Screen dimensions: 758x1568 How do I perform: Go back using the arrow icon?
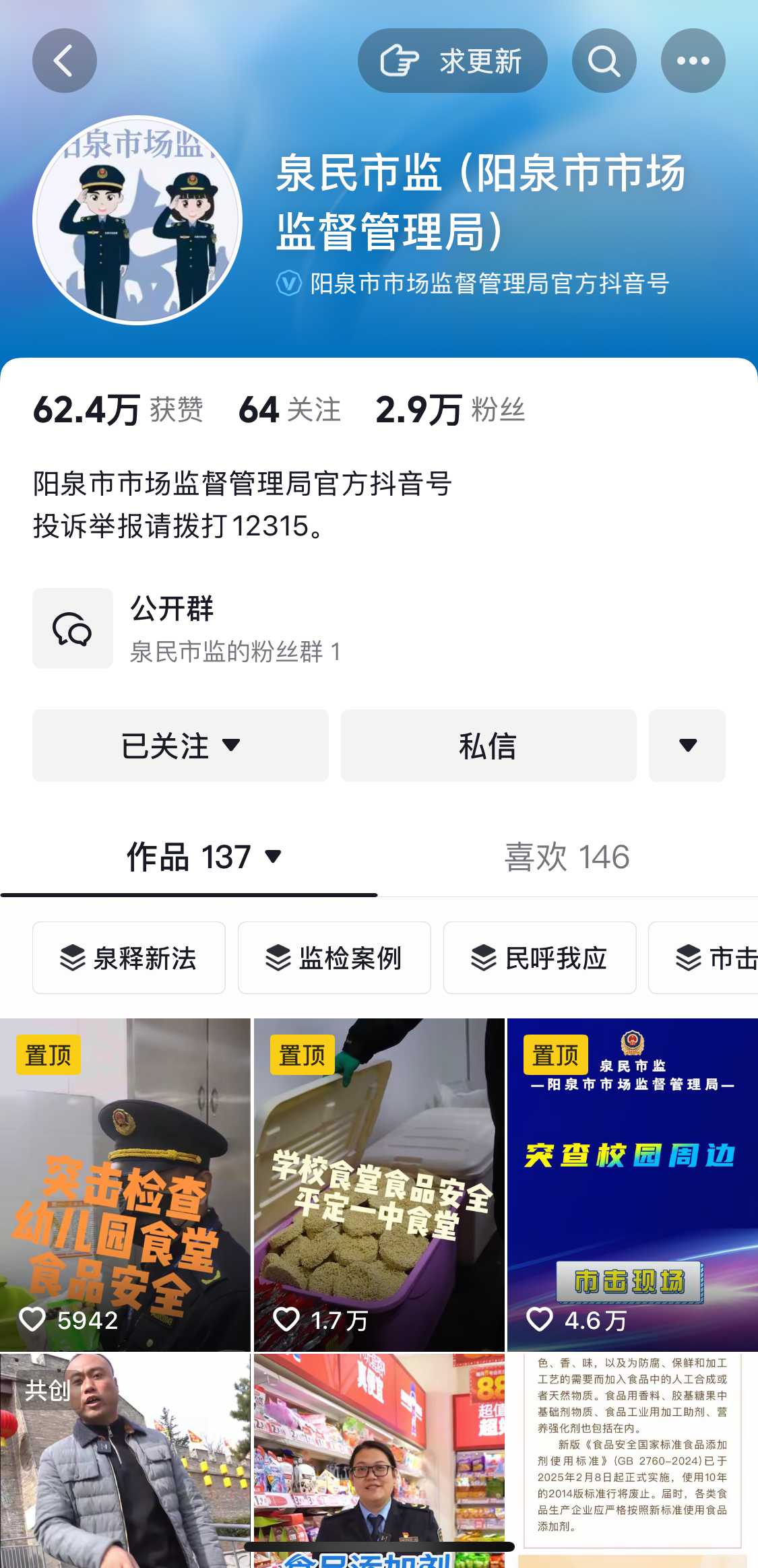[x=65, y=61]
